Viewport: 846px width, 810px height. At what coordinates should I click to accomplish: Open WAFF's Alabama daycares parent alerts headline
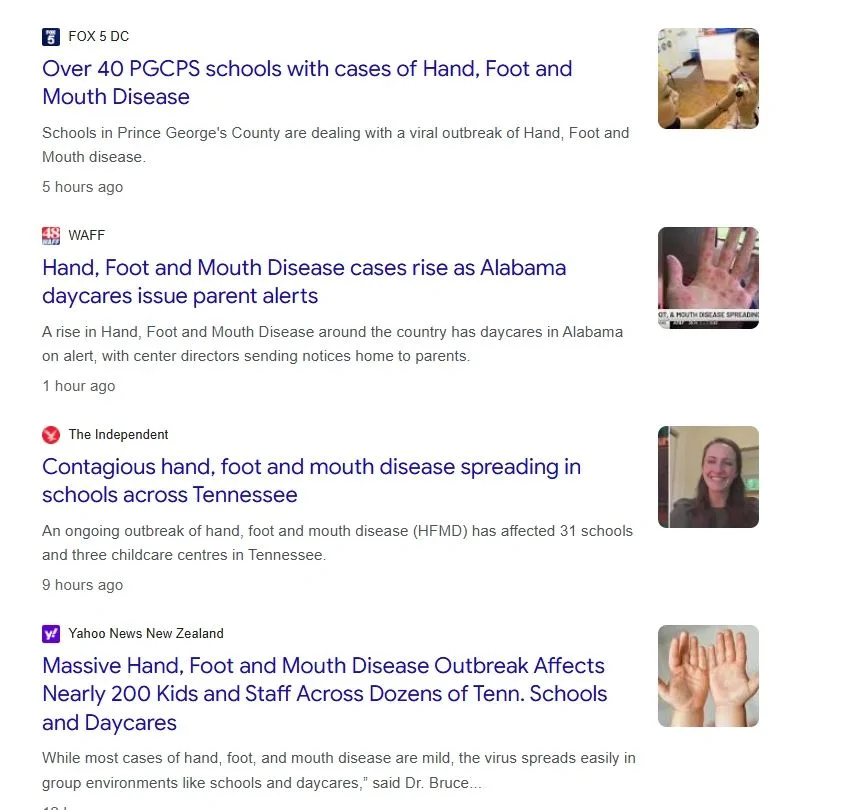pyautogui.click(x=304, y=282)
